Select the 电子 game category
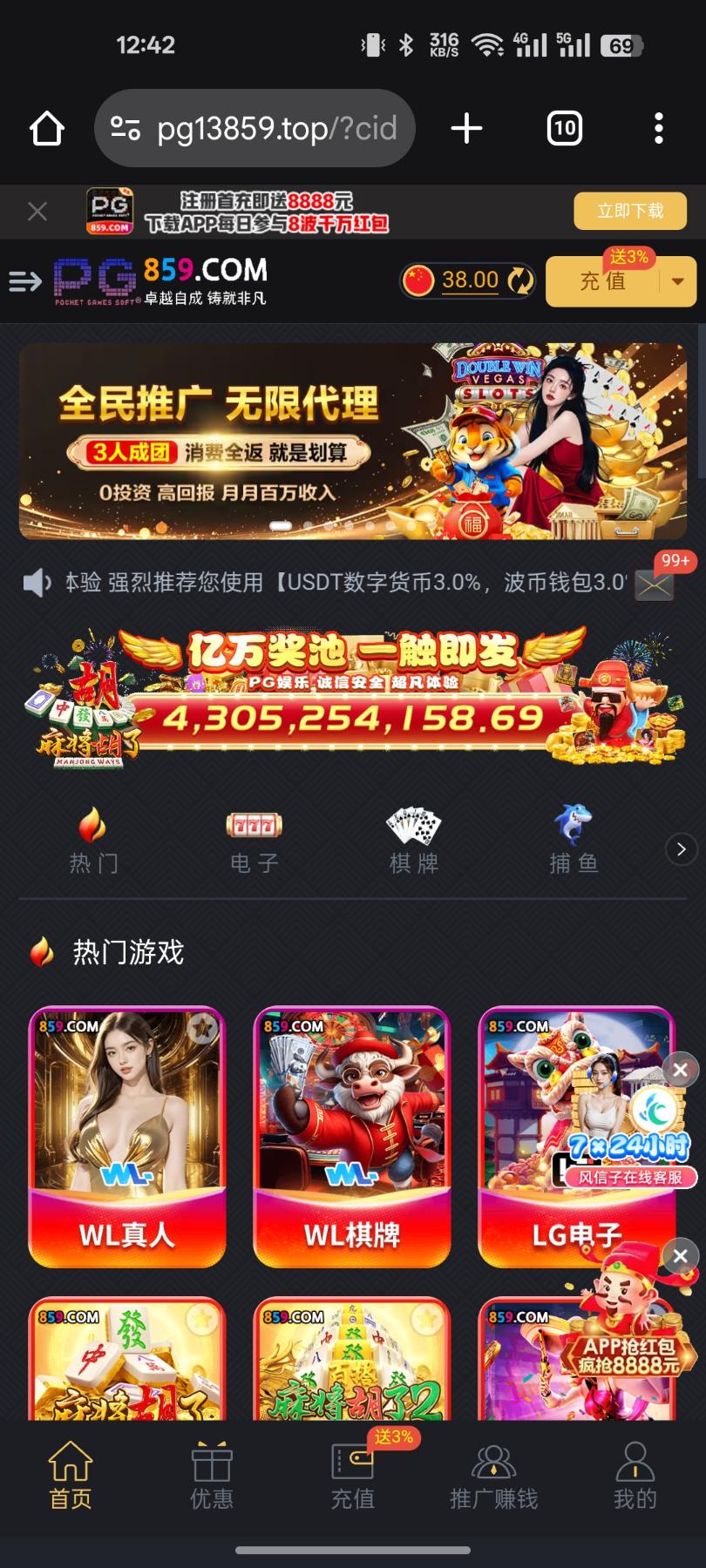 [254, 841]
